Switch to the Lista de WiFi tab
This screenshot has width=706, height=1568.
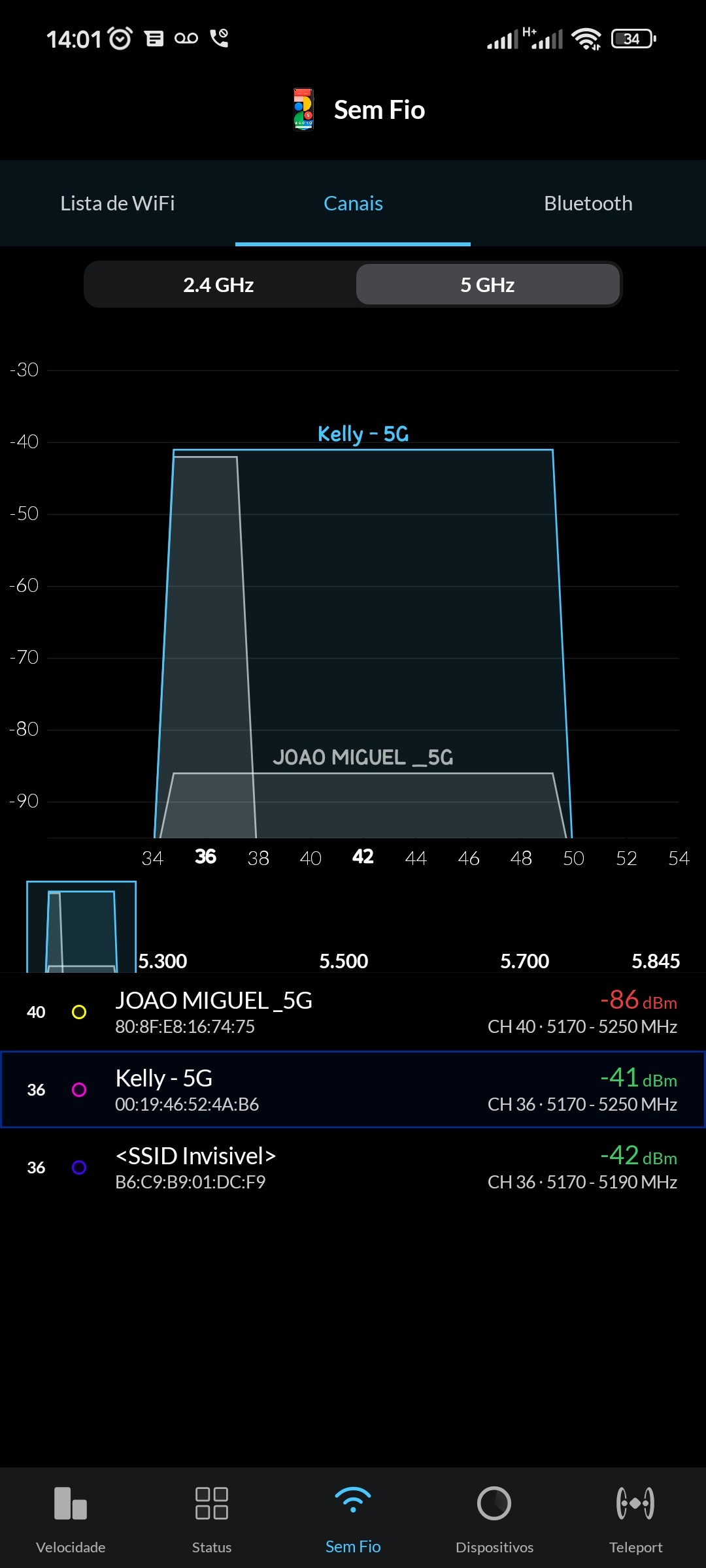pos(118,203)
